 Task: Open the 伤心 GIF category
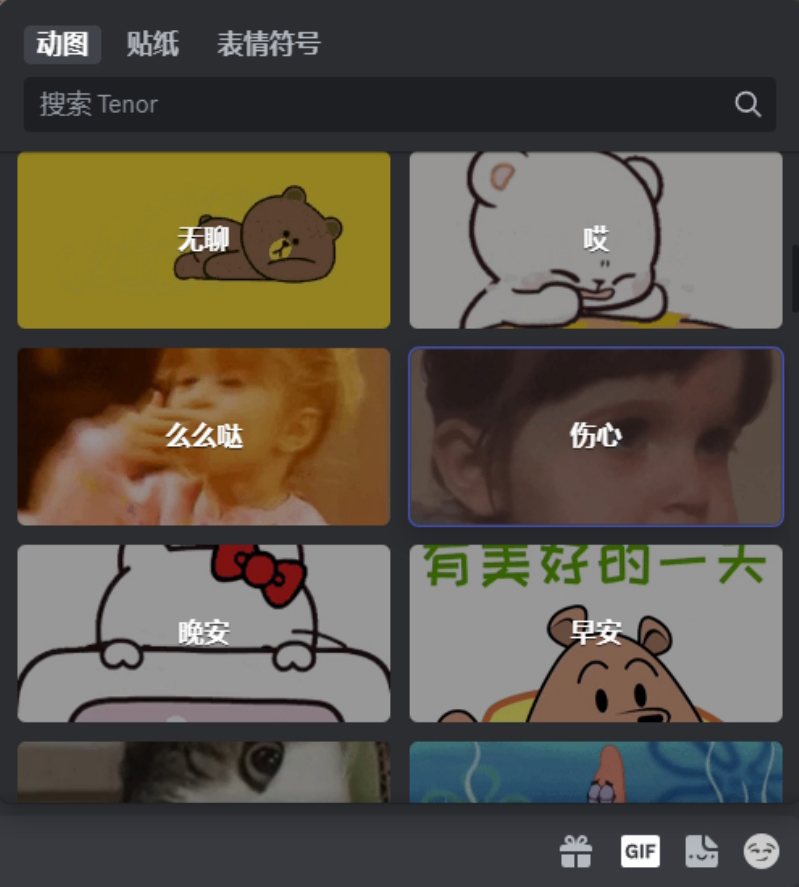tap(596, 436)
